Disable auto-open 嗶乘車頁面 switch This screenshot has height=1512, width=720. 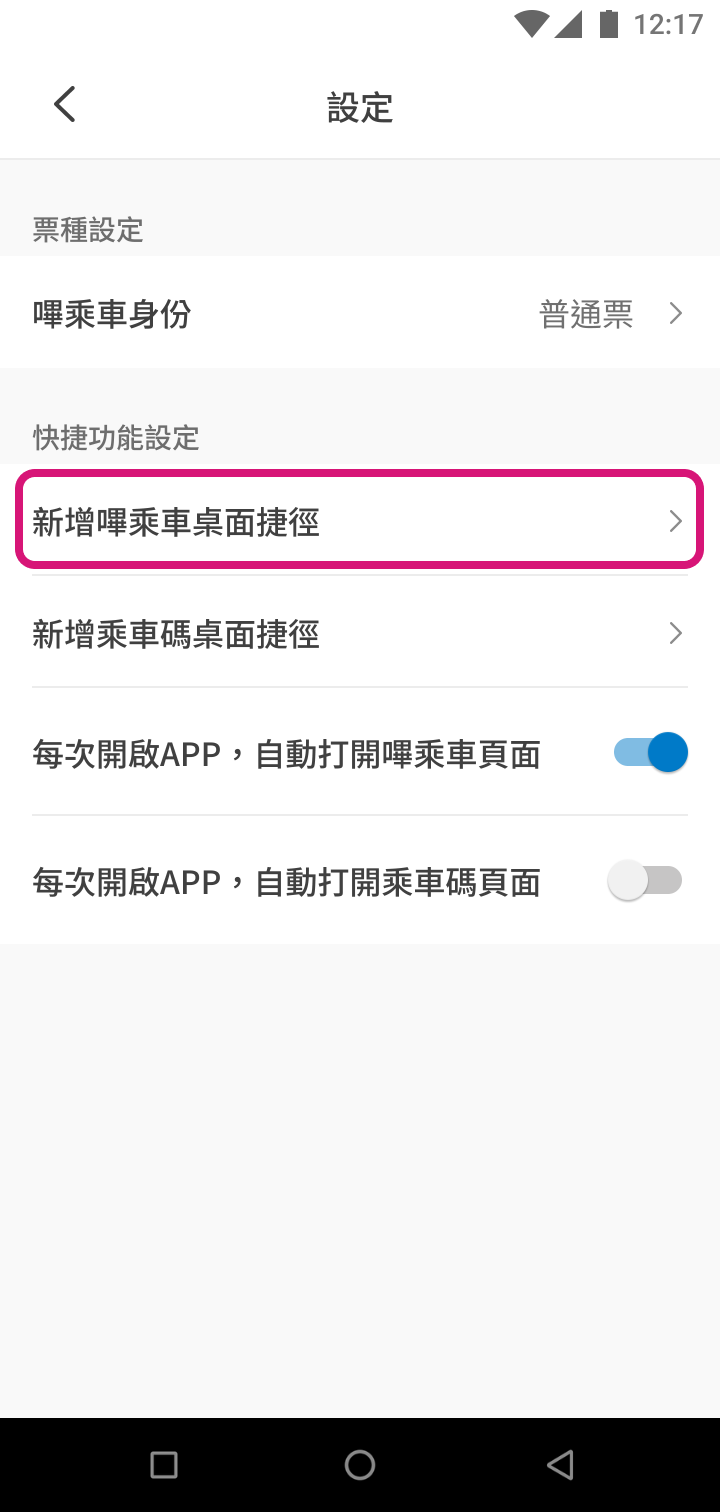651,753
